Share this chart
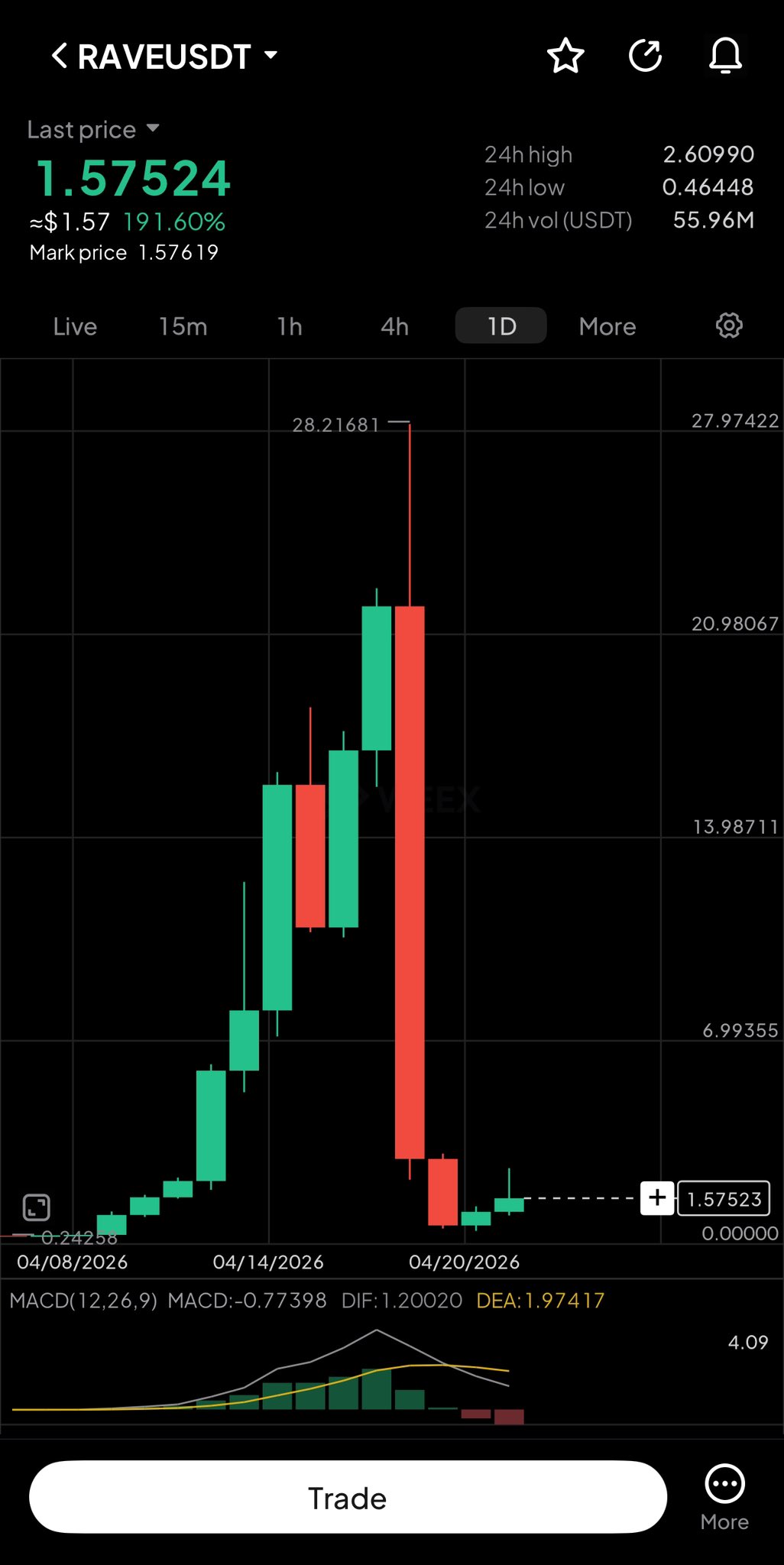Screen dimensions: 784x1565 tap(645, 56)
